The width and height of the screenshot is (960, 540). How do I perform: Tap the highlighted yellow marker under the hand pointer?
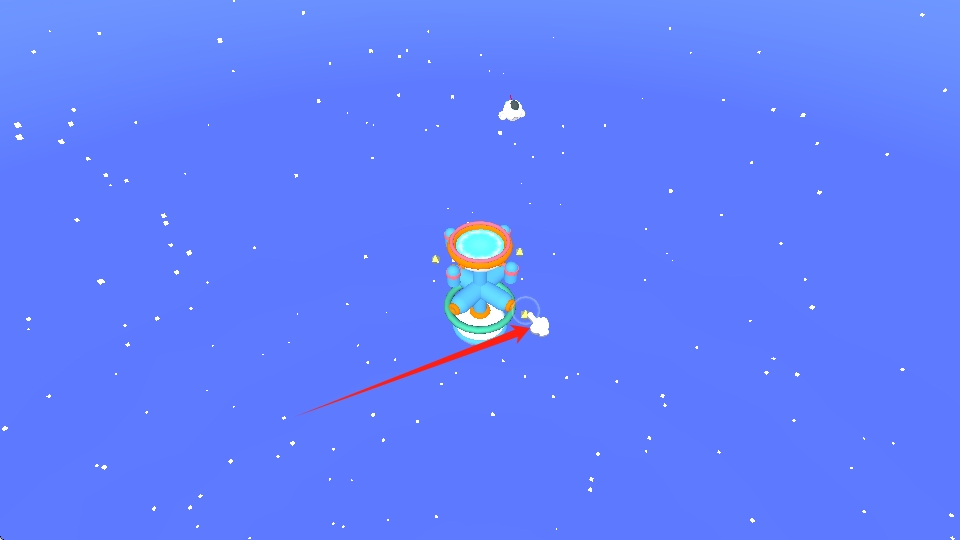525,313
